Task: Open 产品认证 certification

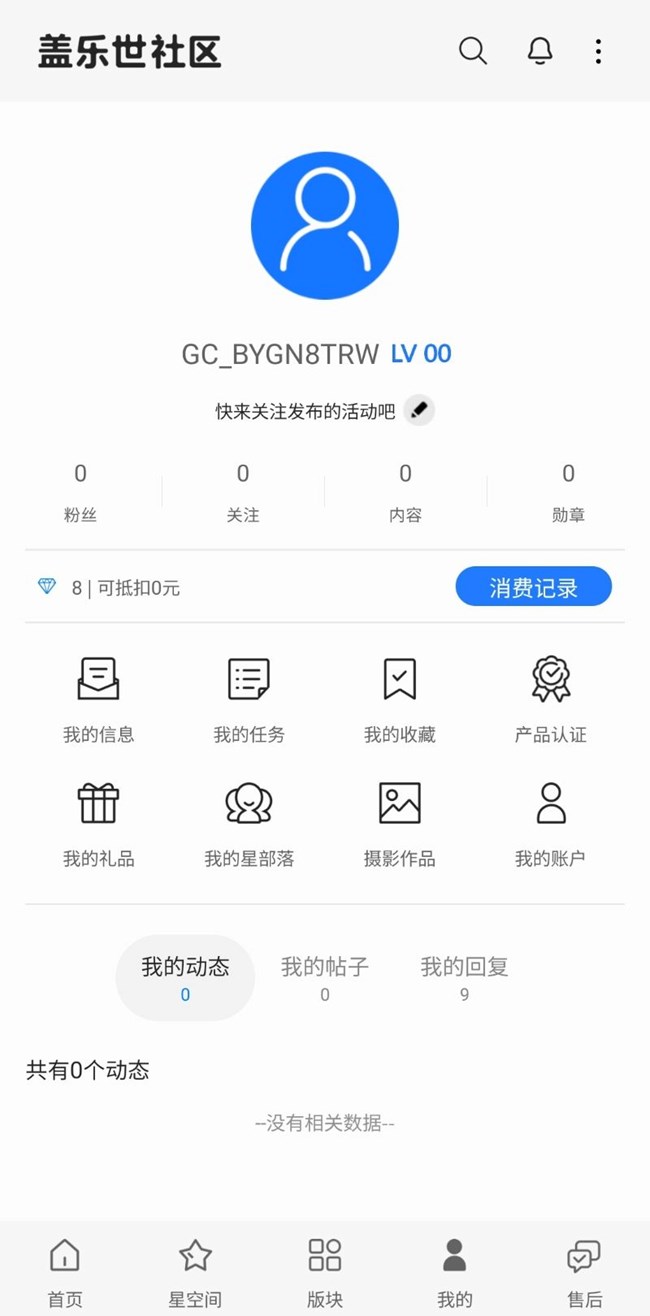Action: coord(550,699)
